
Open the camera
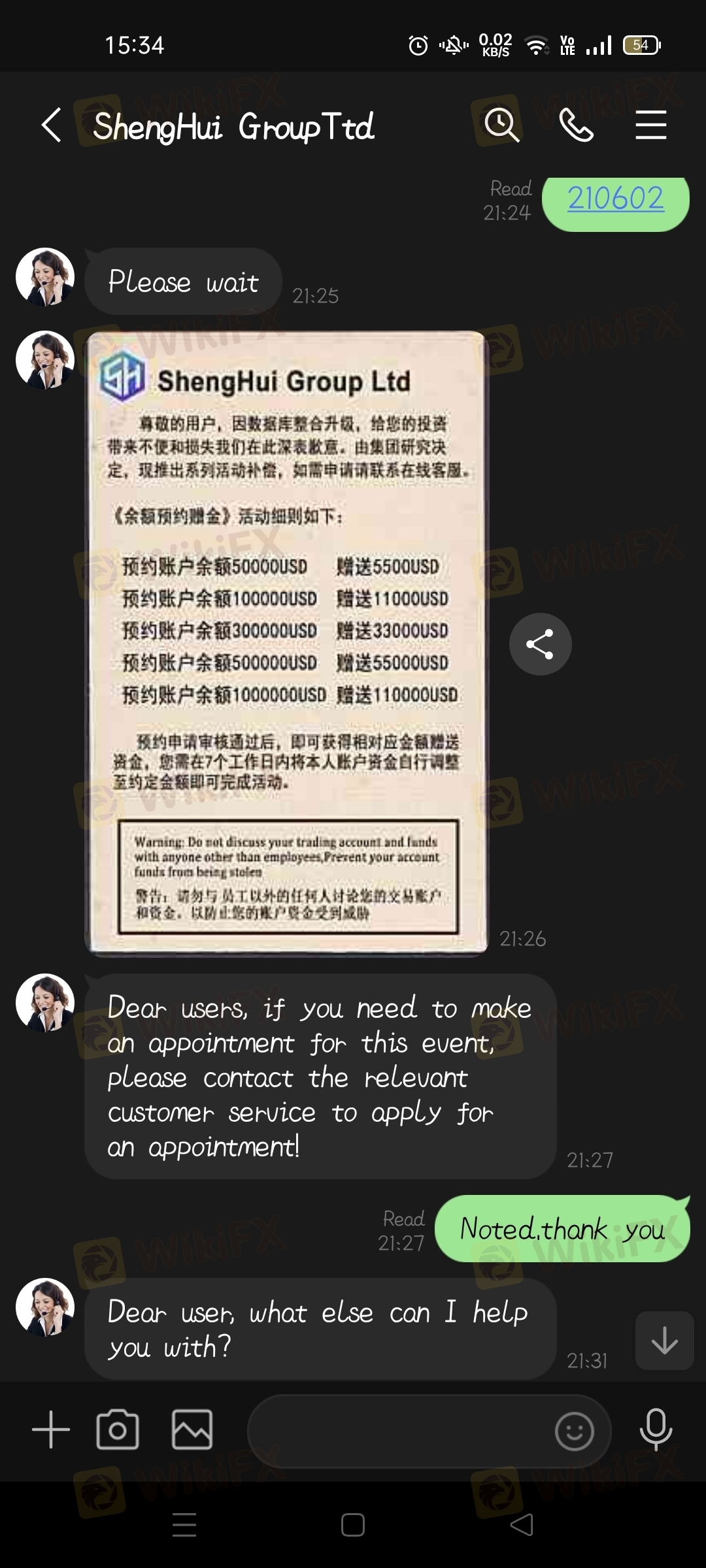118,1429
